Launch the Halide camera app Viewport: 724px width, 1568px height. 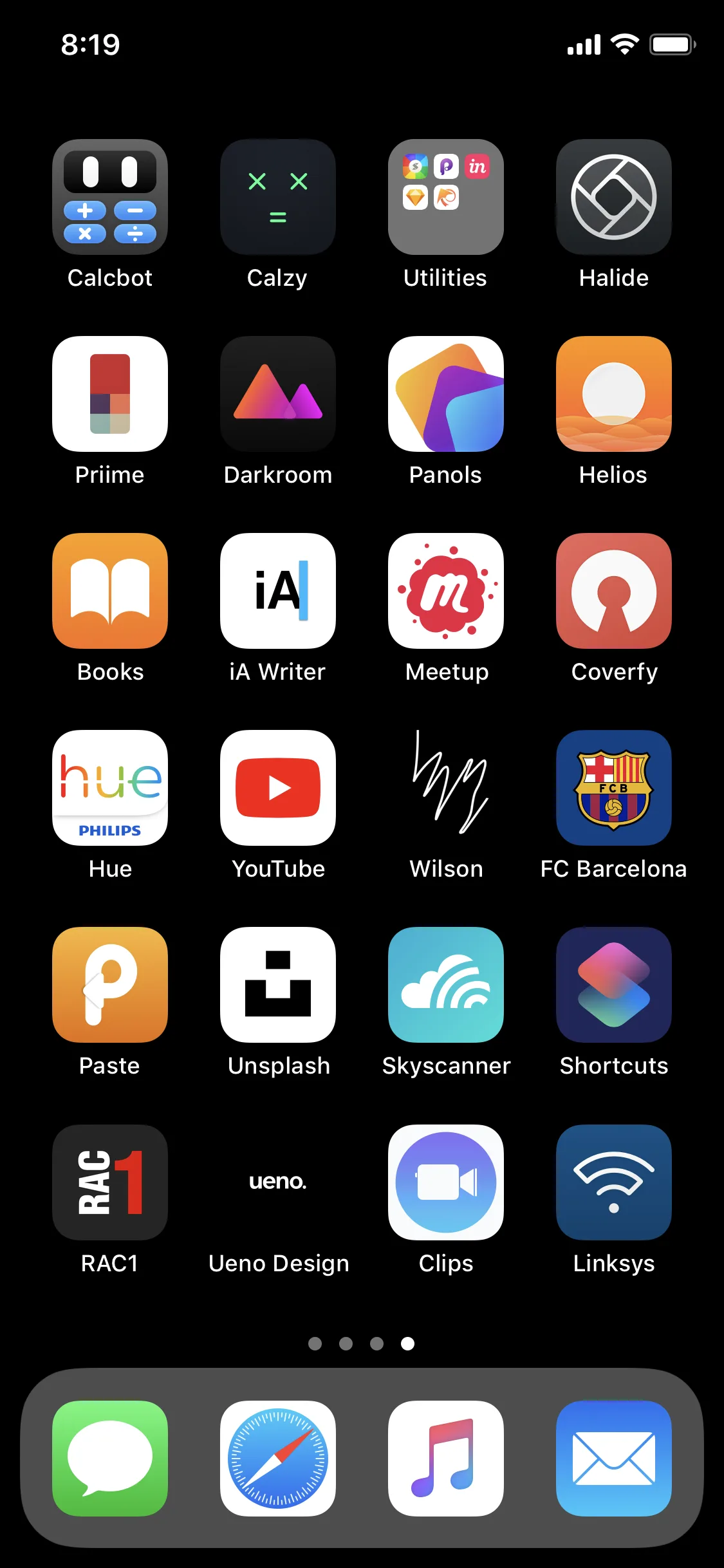[614, 197]
